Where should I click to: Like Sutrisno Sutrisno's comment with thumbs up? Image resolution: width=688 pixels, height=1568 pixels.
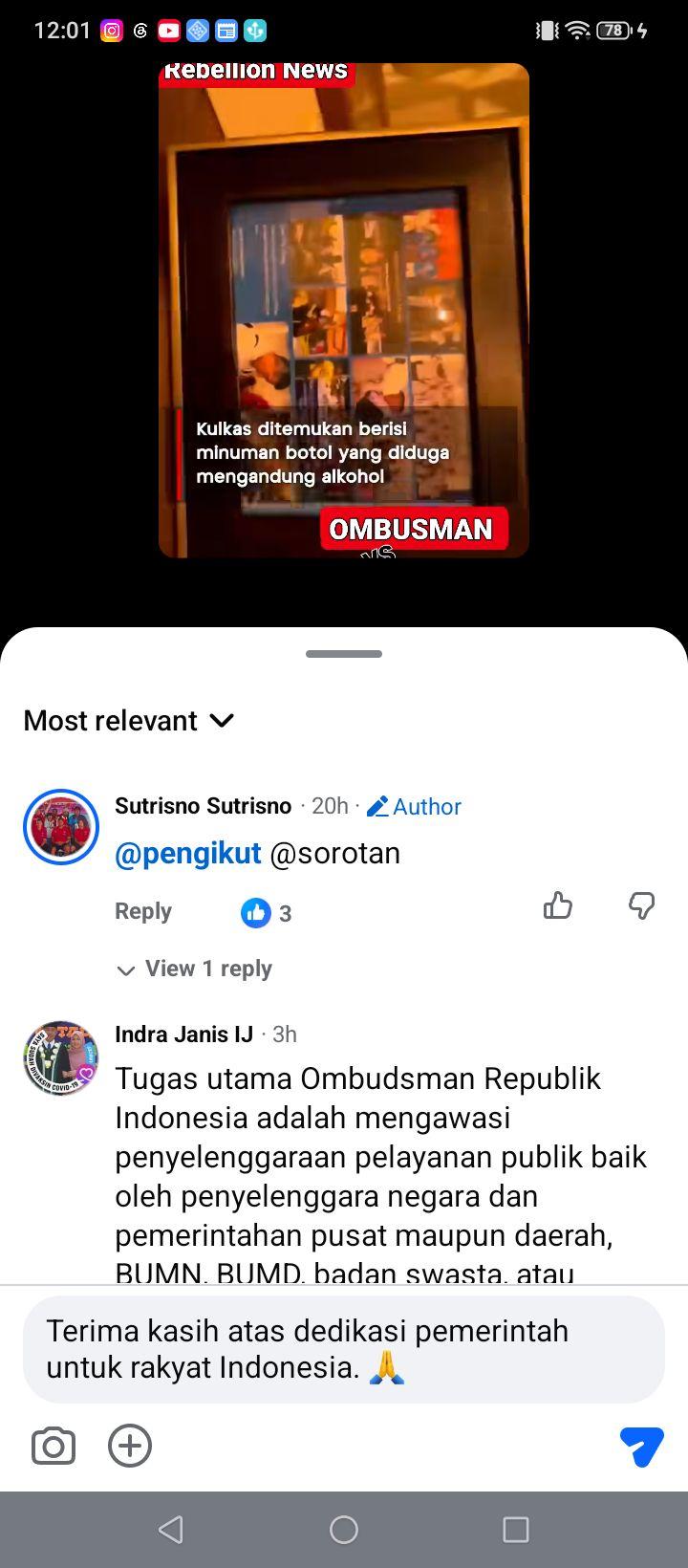(558, 905)
